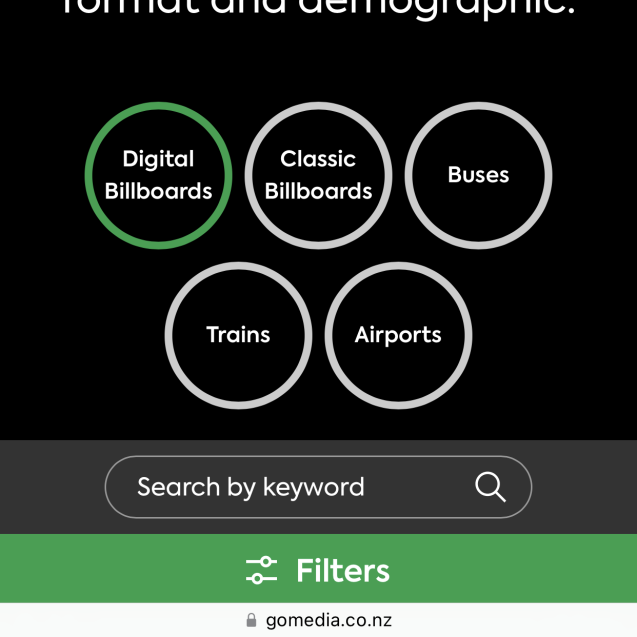
Task: Choose the Airports category
Action: pos(398,335)
